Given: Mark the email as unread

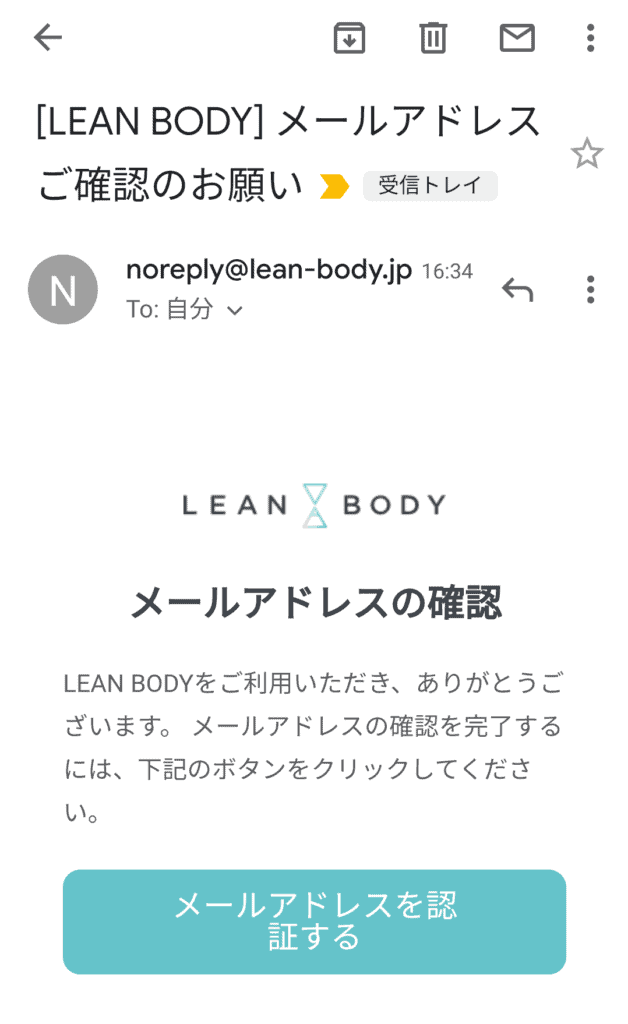Looking at the screenshot, I should 517,37.
